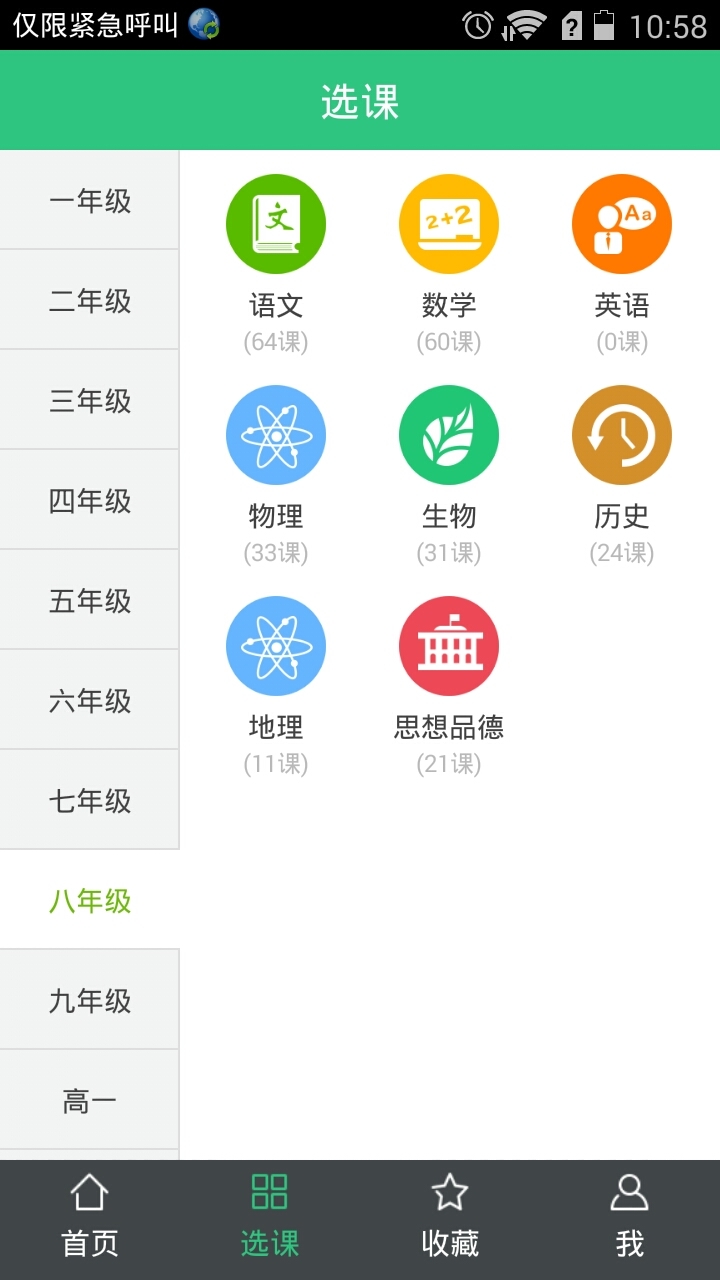Select grade 一年级 in the sidebar
The image size is (720, 1280).
pyautogui.click(x=88, y=200)
